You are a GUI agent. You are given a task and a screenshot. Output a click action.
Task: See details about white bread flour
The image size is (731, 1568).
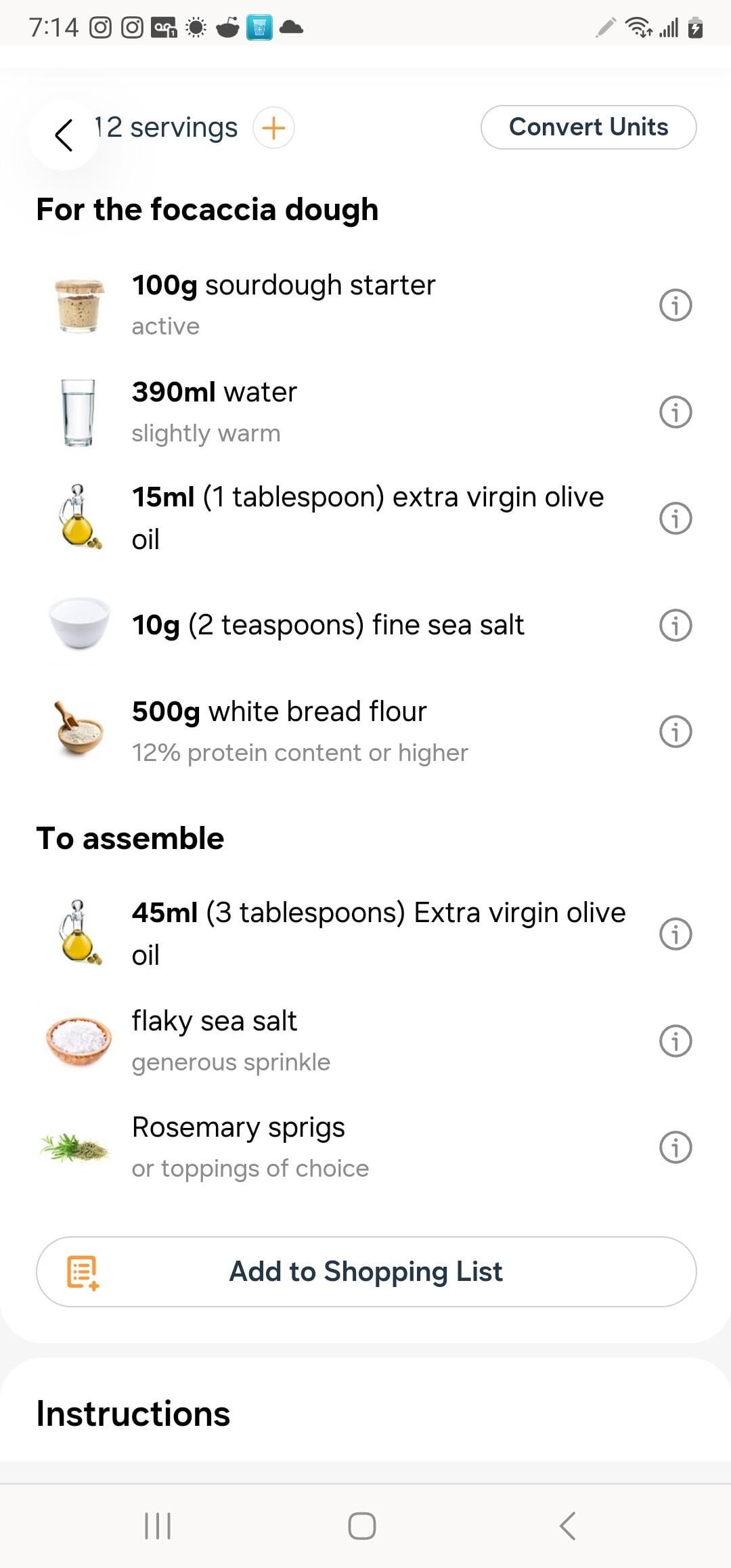675,731
